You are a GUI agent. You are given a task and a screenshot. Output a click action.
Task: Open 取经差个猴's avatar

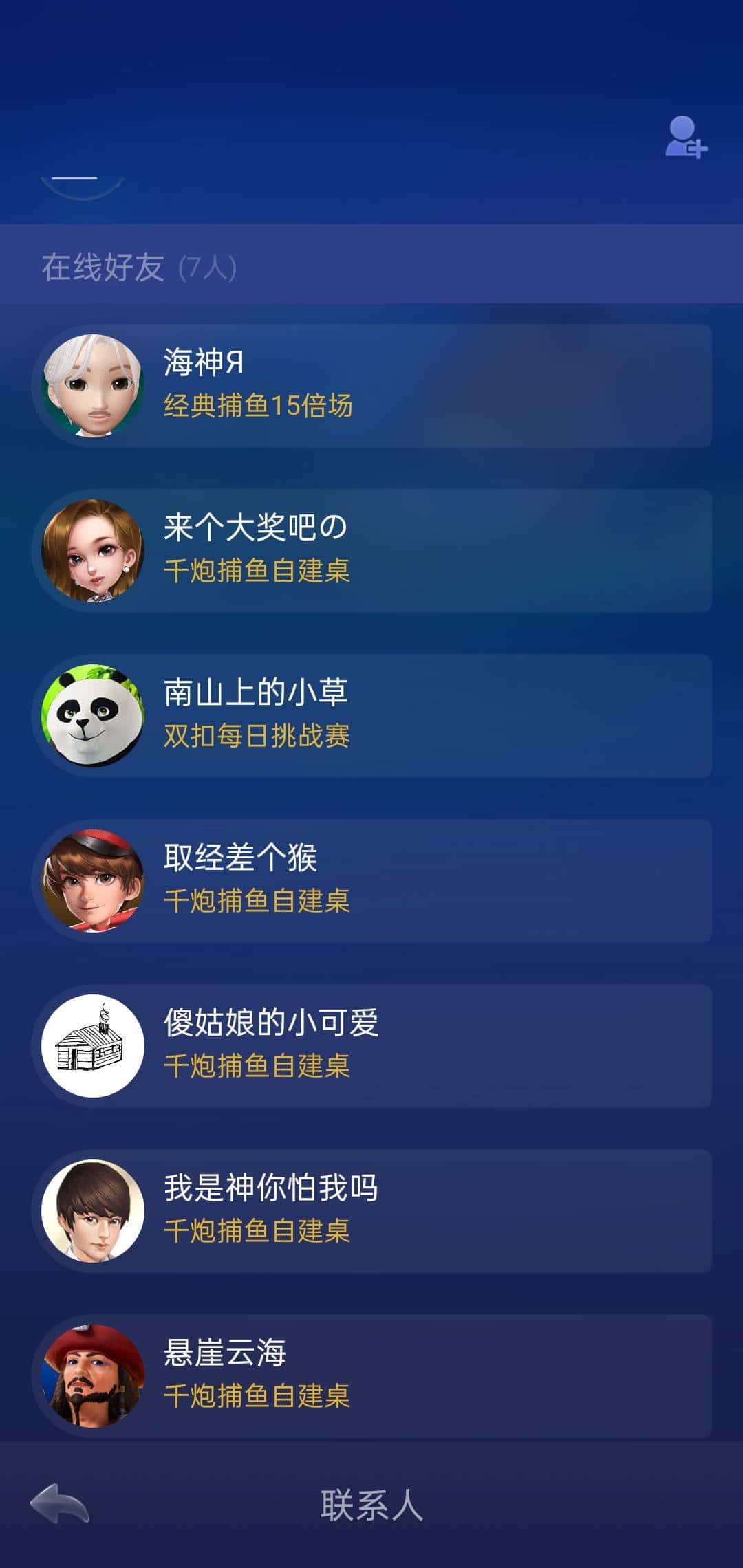coord(93,875)
